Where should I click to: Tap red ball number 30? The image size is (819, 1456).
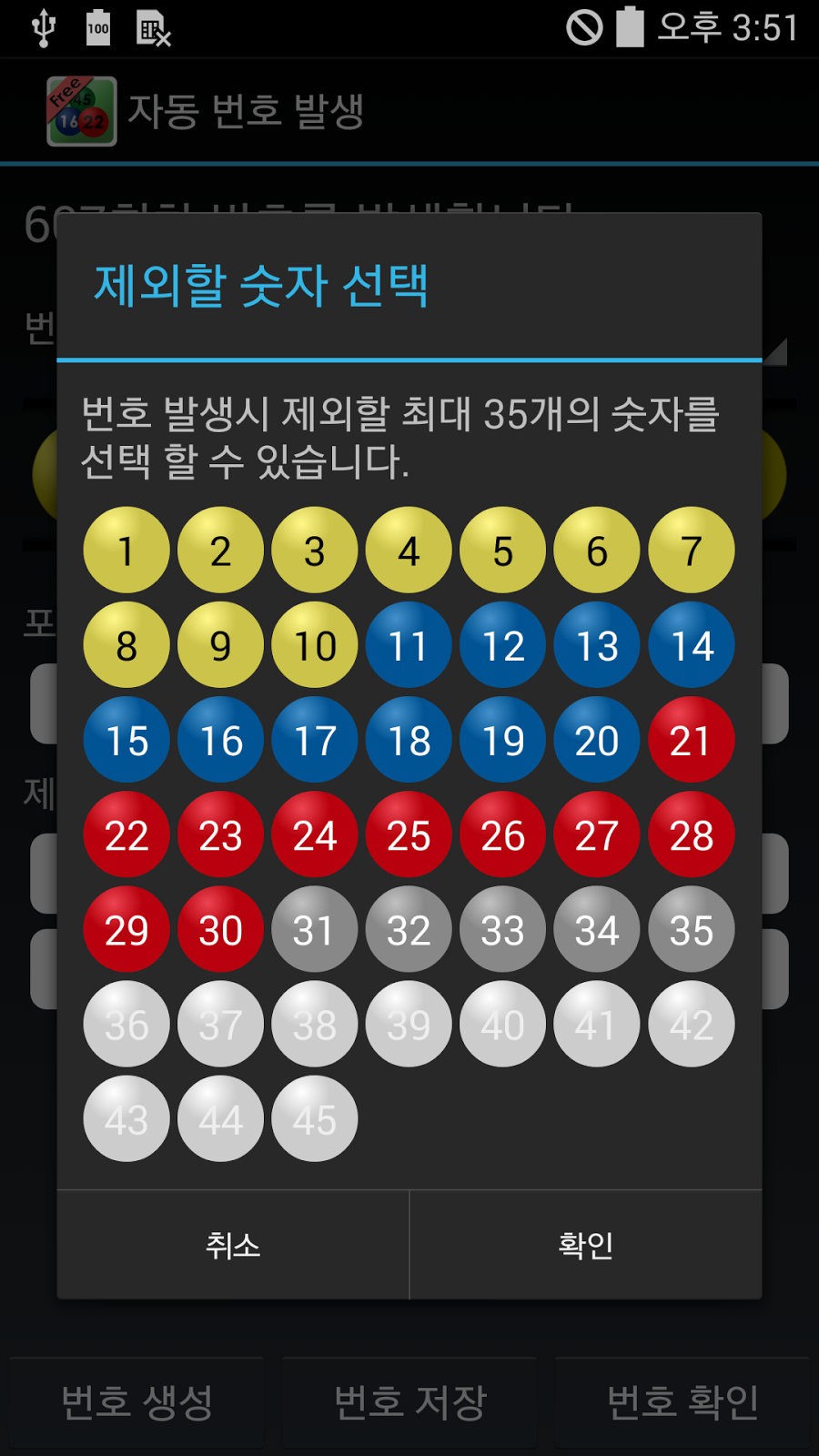220,929
